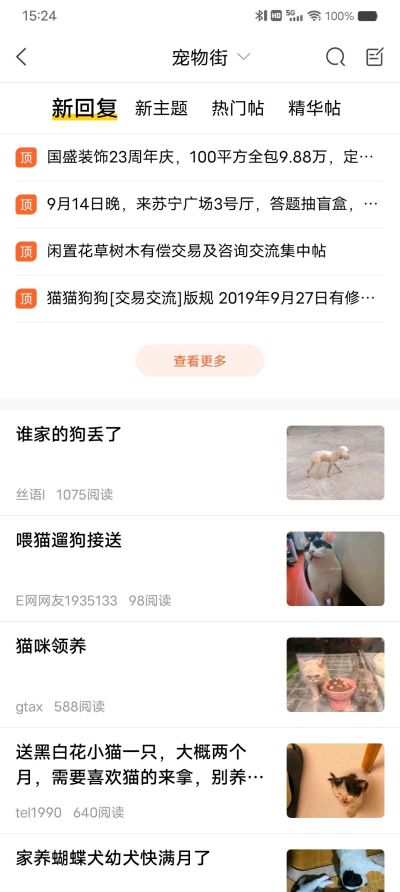Expand the 宠物街 forum dropdown
400x892 pixels.
[x=211, y=57]
